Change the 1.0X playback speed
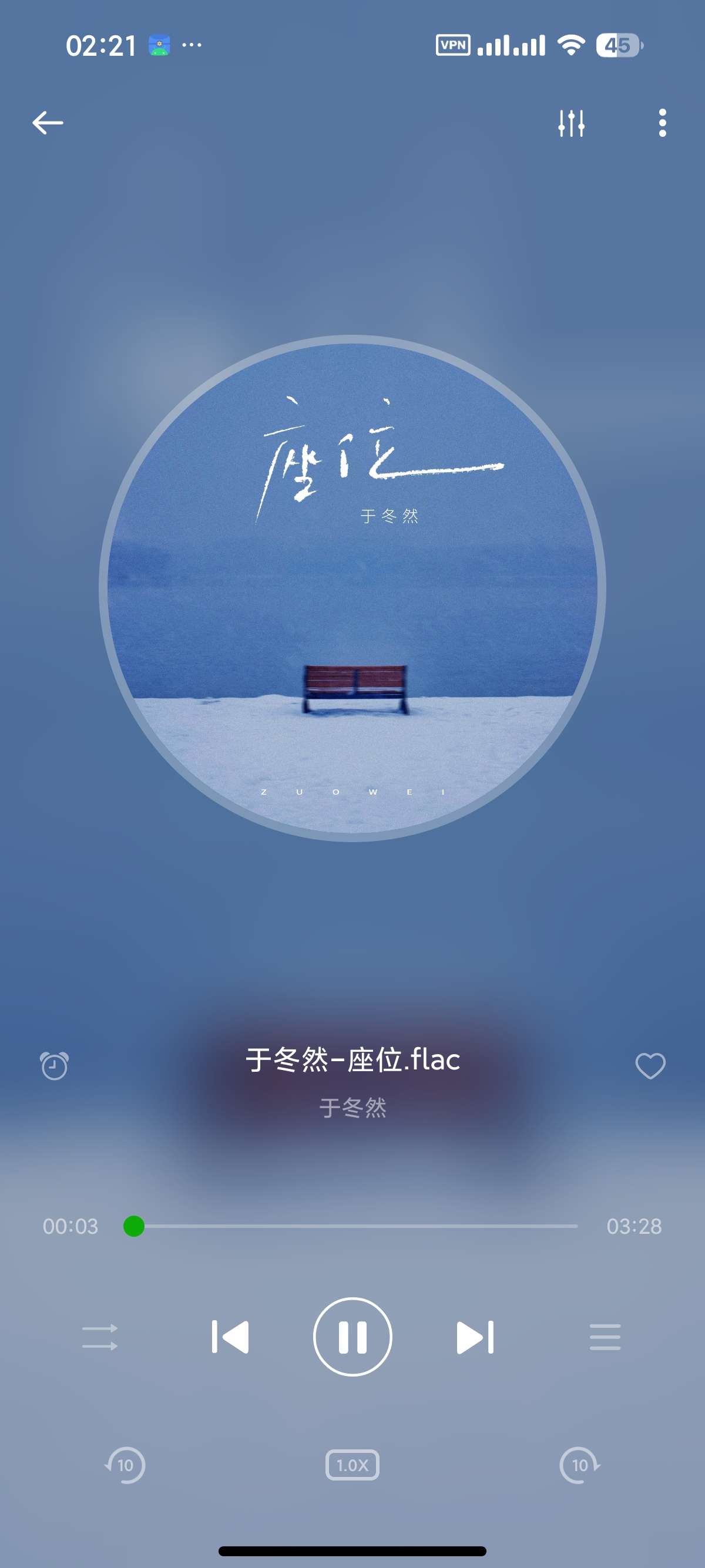The width and height of the screenshot is (705, 1568). [x=352, y=1465]
